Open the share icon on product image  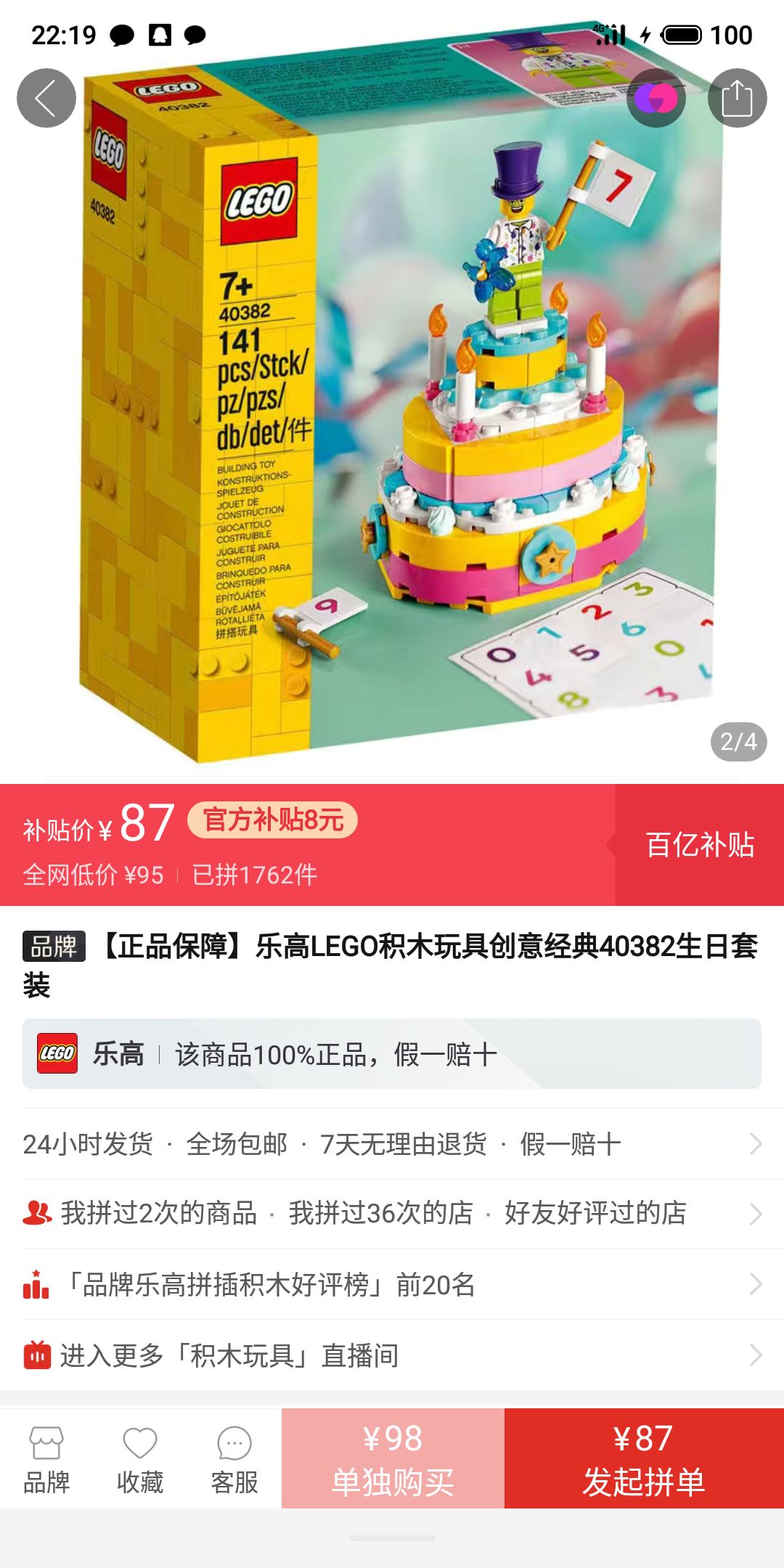coord(739,98)
